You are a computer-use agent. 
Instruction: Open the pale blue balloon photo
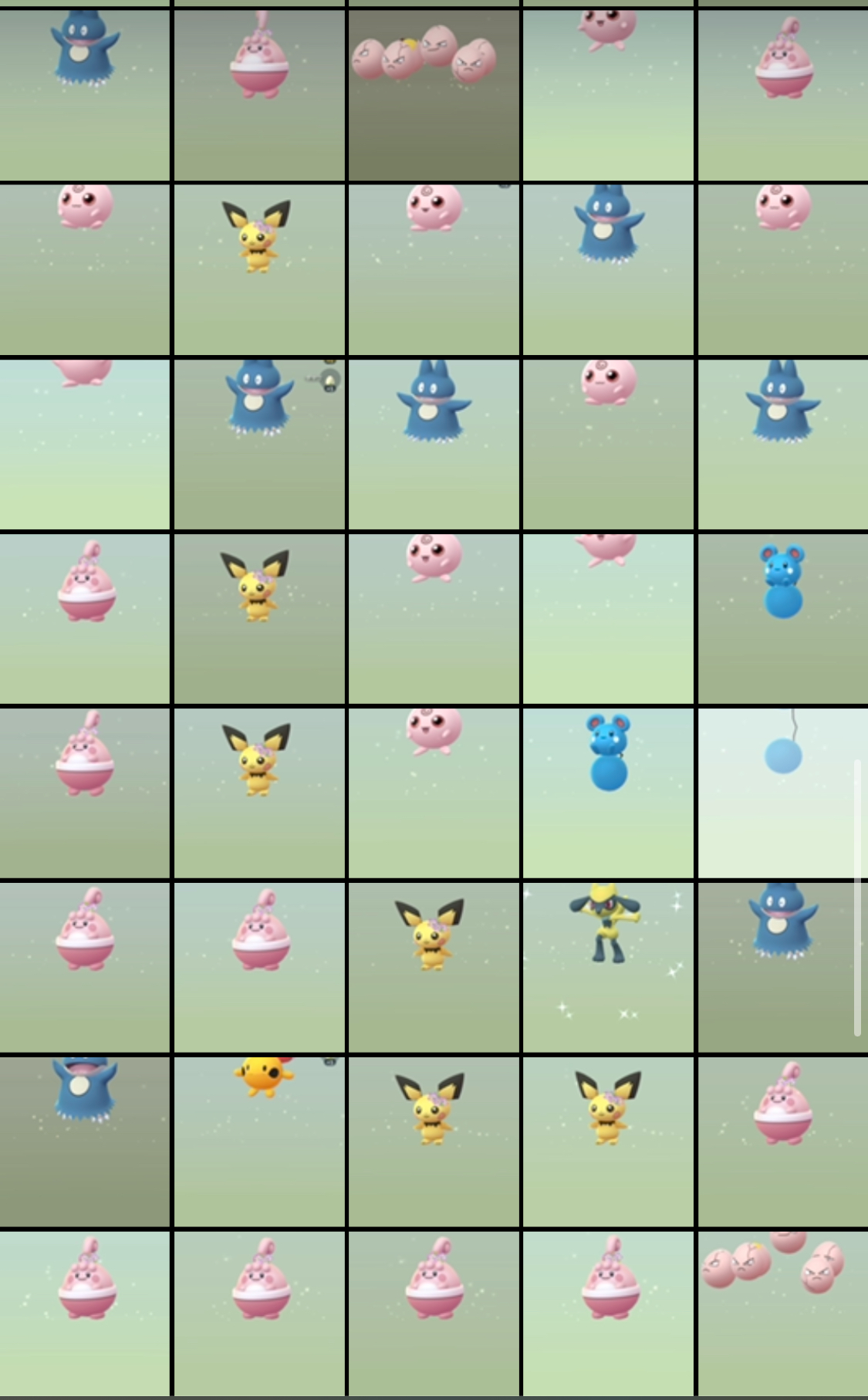pyautogui.click(x=782, y=792)
